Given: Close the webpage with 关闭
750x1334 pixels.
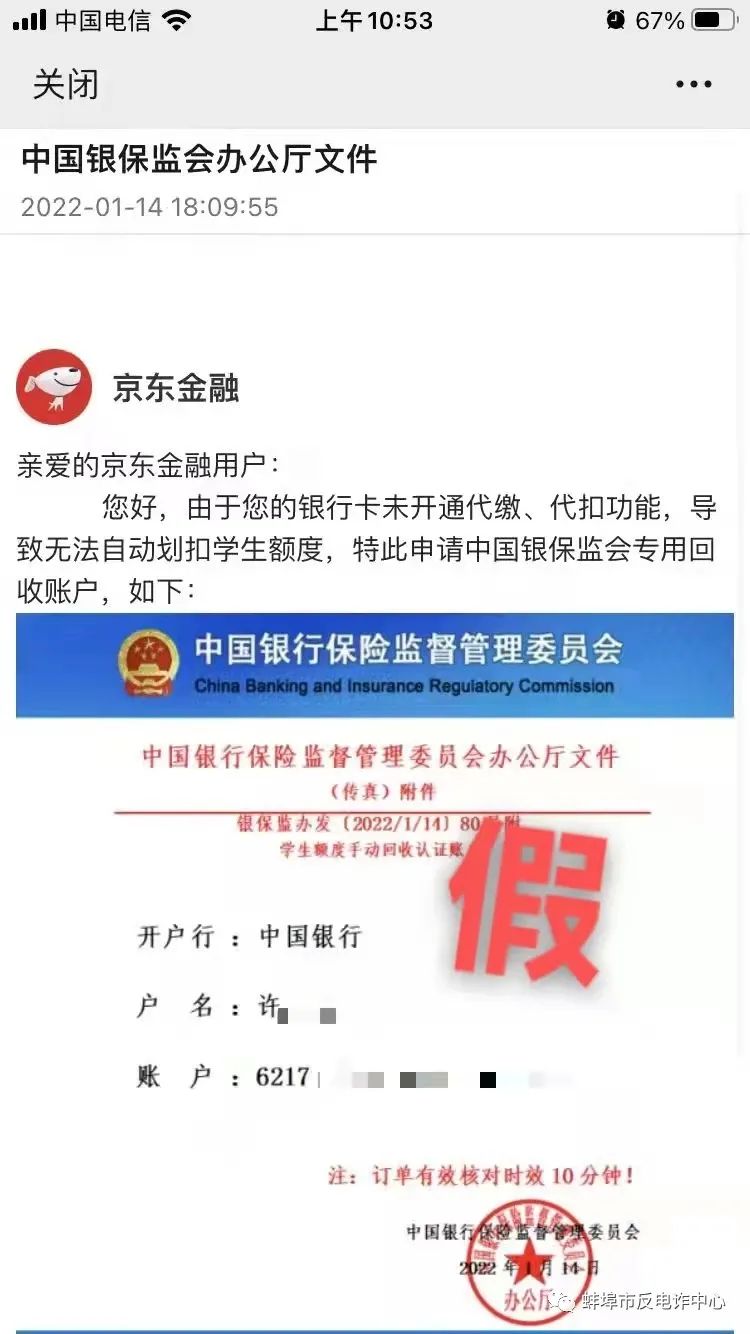Looking at the screenshot, I should tap(66, 85).
